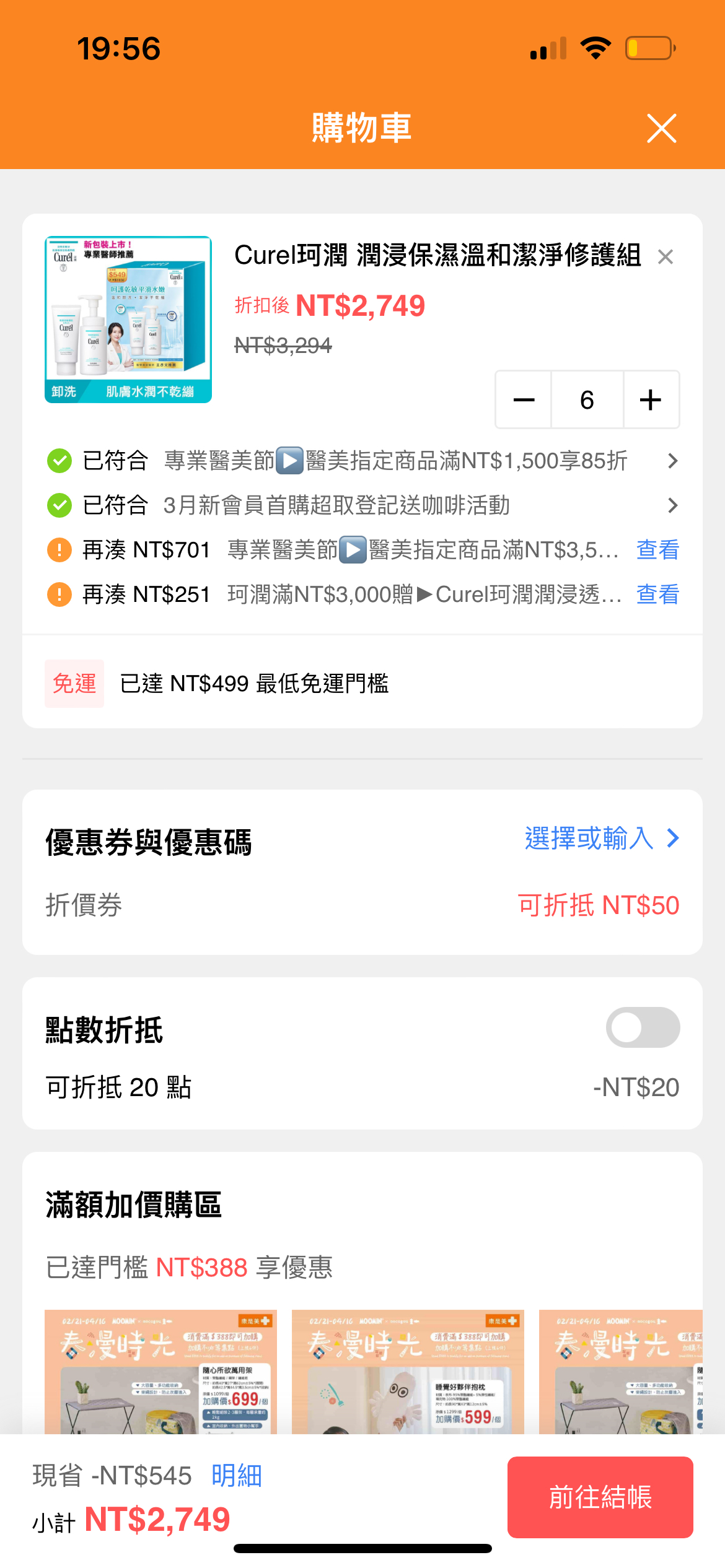Decrease the Curel quantity by one
This screenshot has width=725, height=1568.
click(524, 400)
